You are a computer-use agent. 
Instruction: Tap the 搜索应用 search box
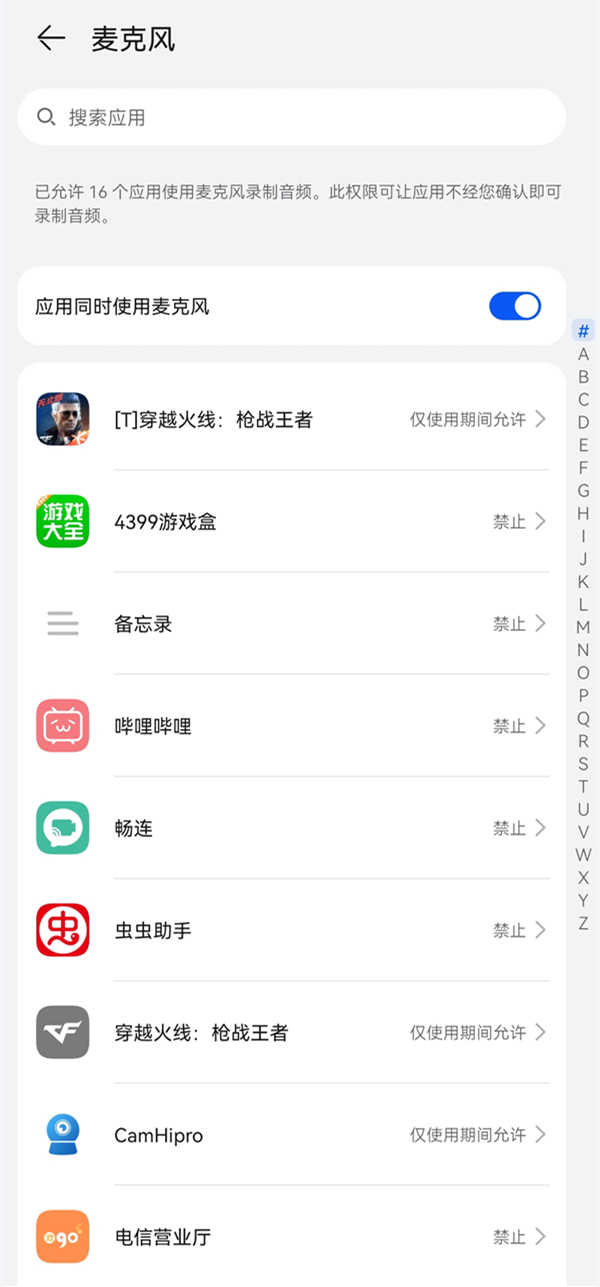click(291, 117)
